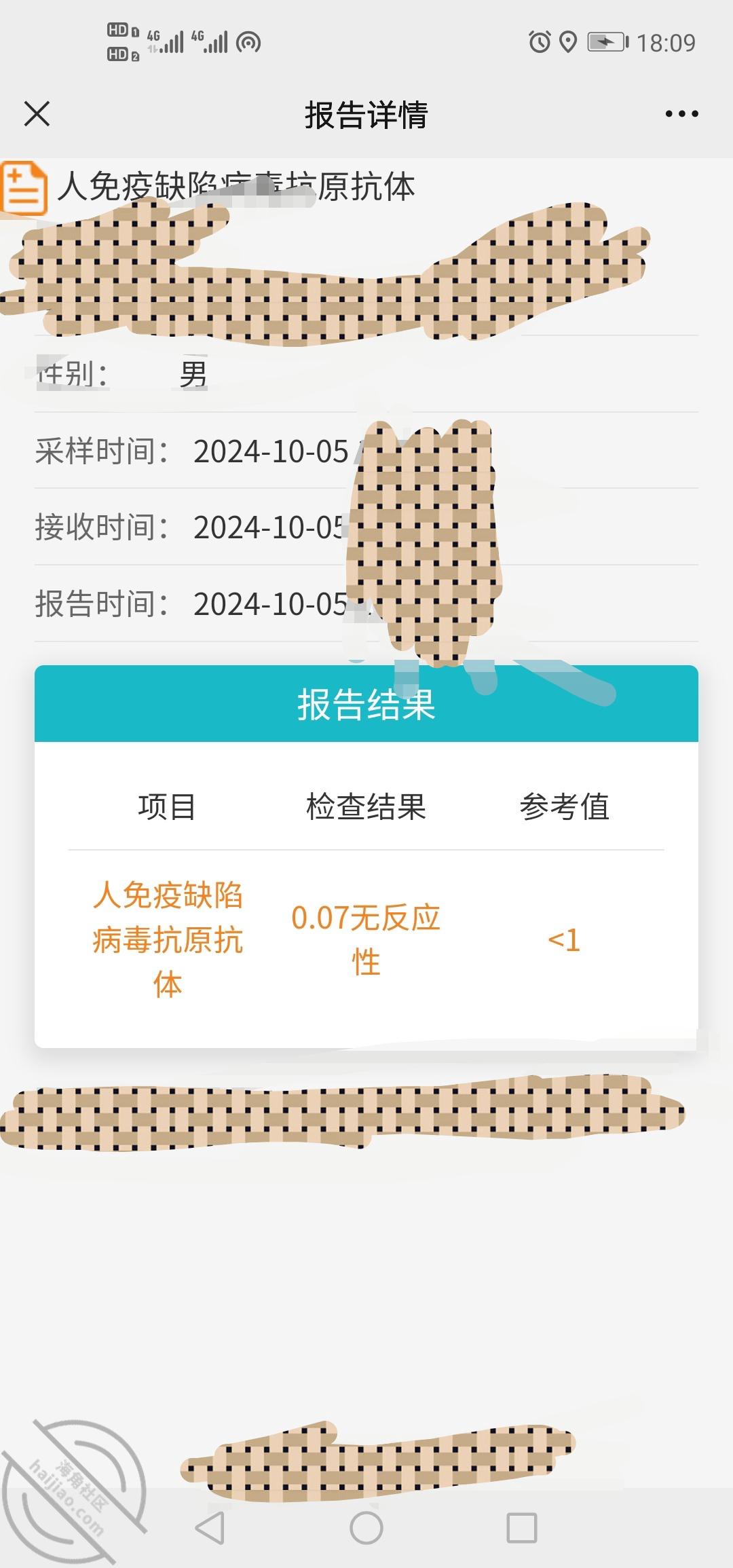Go back with the system back button
The width and height of the screenshot is (733, 1568).
[210, 1528]
